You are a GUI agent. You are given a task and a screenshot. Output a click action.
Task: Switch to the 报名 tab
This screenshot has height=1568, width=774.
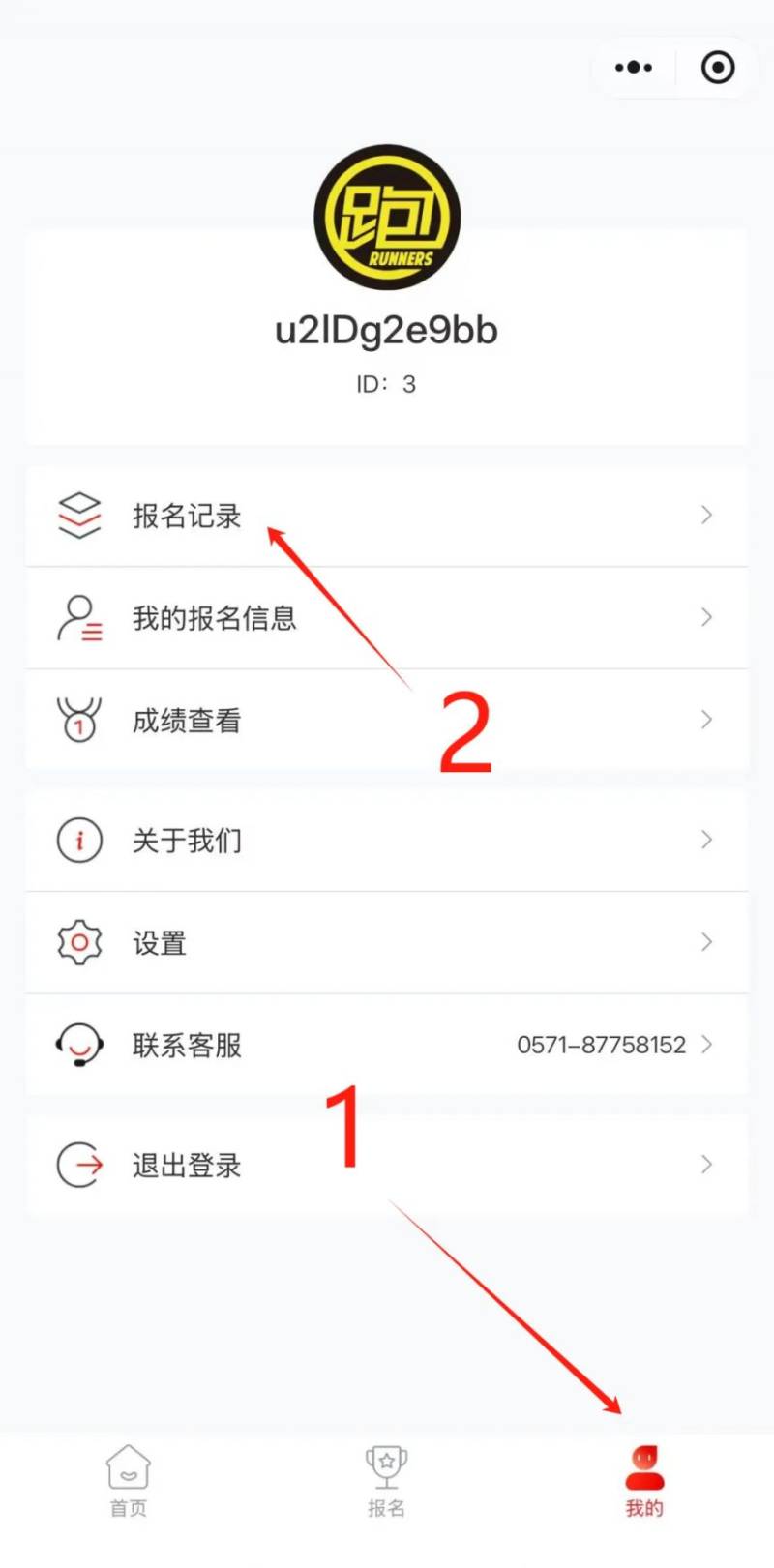[x=386, y=1480]
